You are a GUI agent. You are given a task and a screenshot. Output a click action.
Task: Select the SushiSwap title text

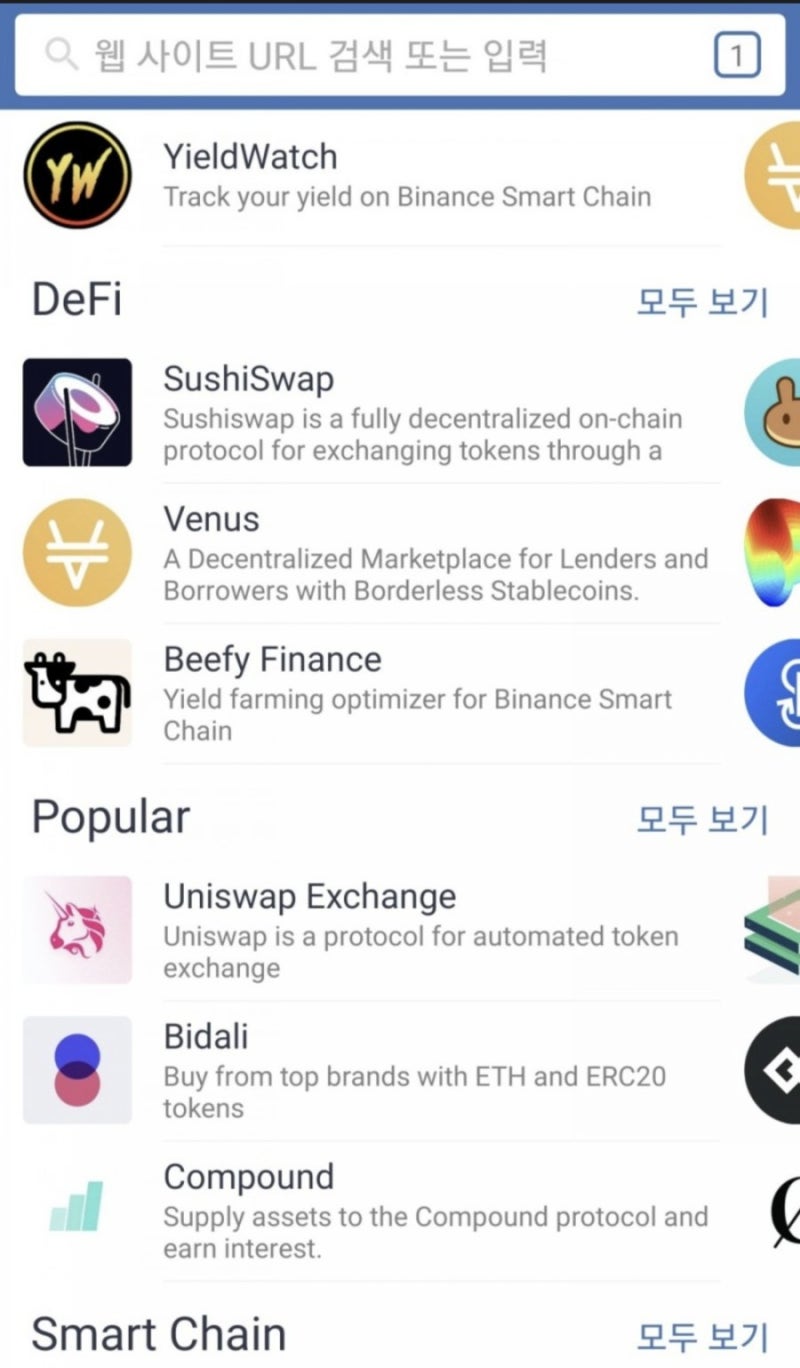(249, 379)
